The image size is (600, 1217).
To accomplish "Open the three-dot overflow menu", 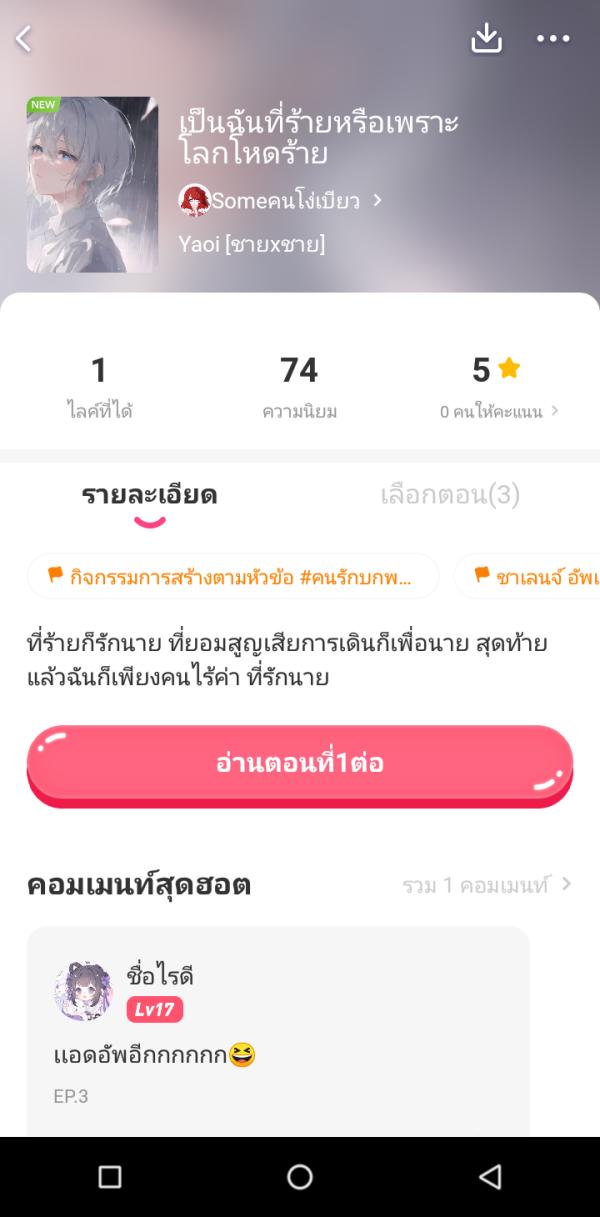I will [x=553, y=39].
